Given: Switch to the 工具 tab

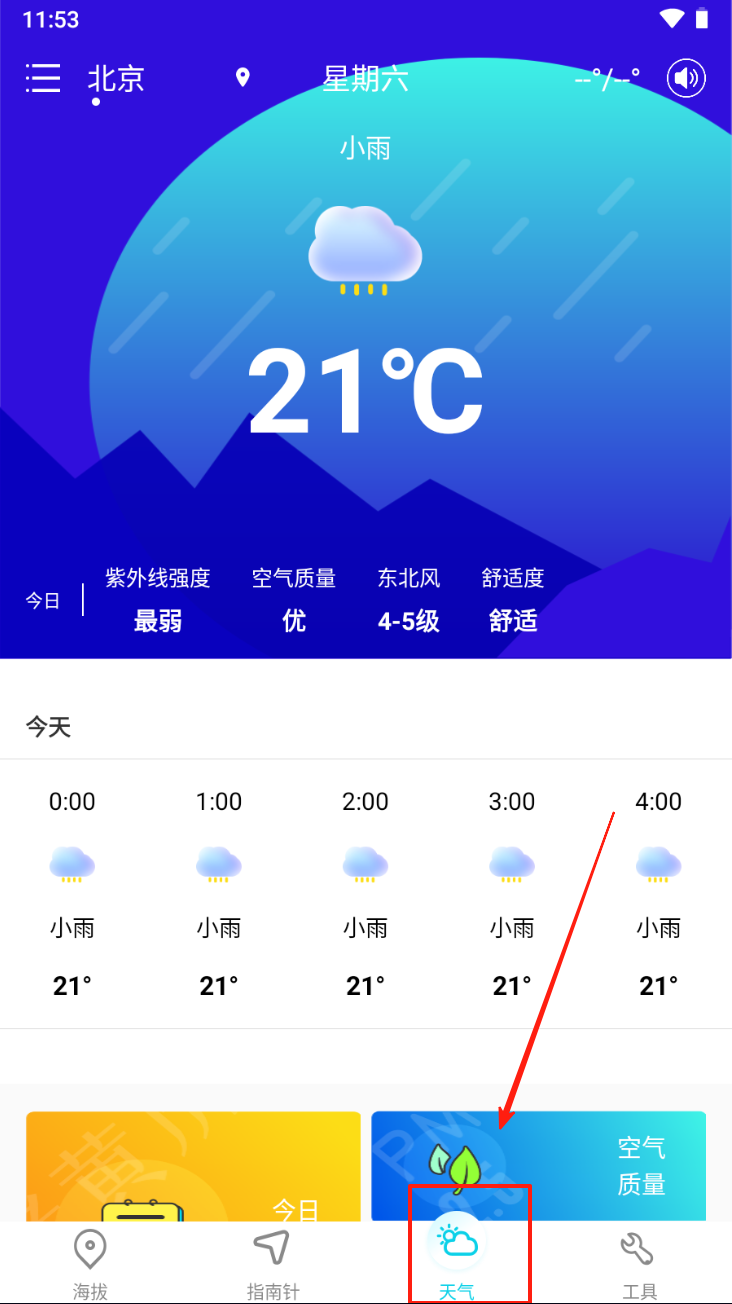Looking at the screenshot, I should coord(639,1263).
